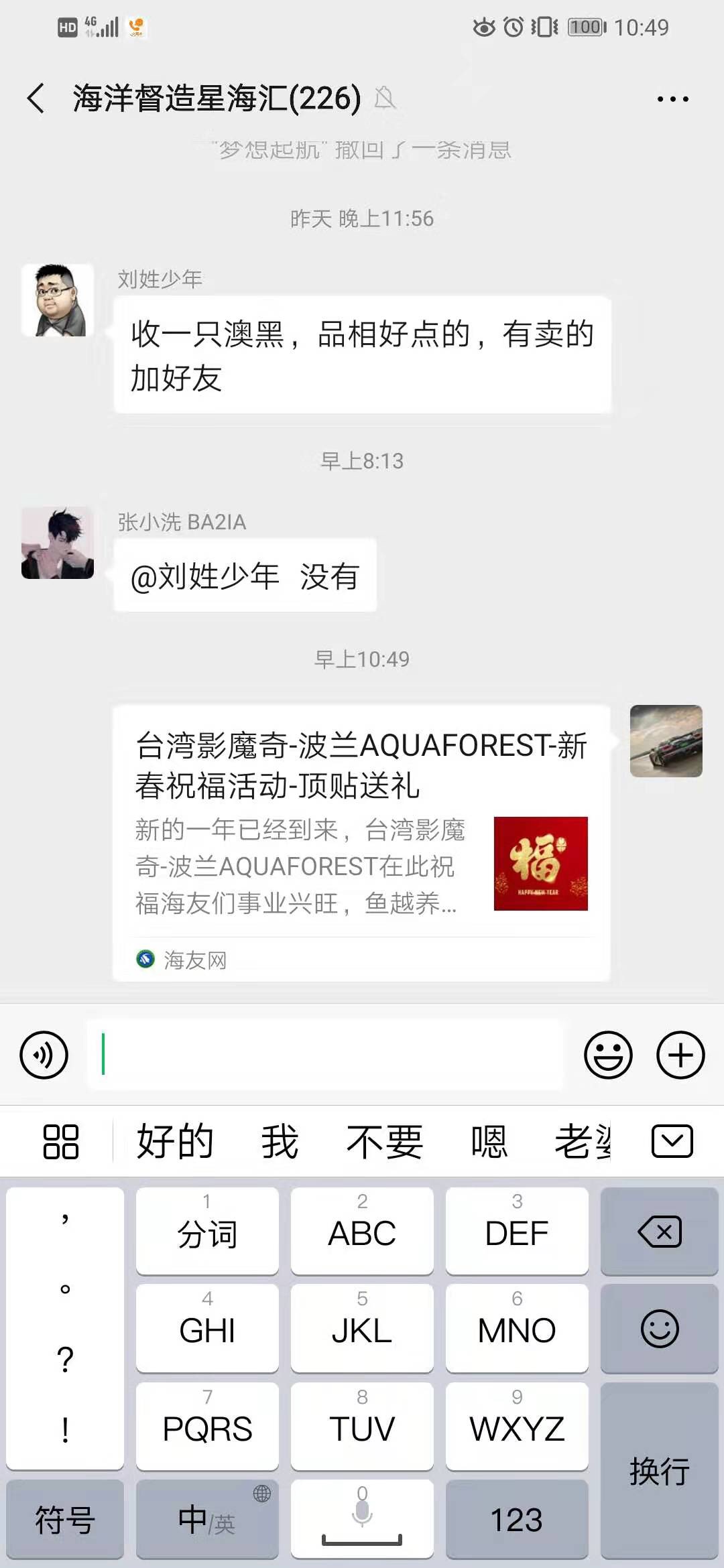Open the emoji sticker panel
Image resolution: width=724 pixels, height=1568 pixels.
pos(608,1055)
